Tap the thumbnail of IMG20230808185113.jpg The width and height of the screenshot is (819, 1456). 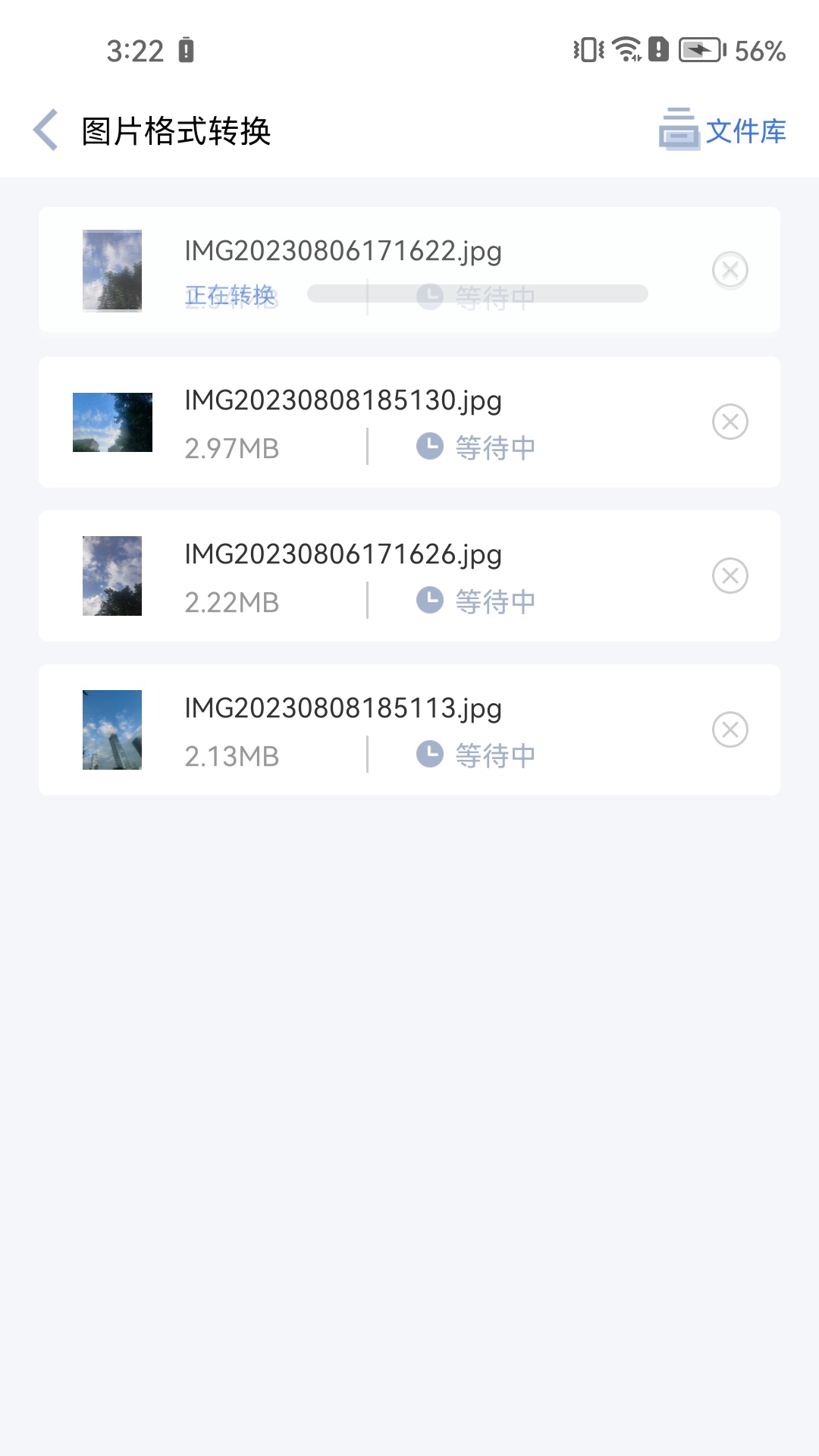(x=111, y=729)
